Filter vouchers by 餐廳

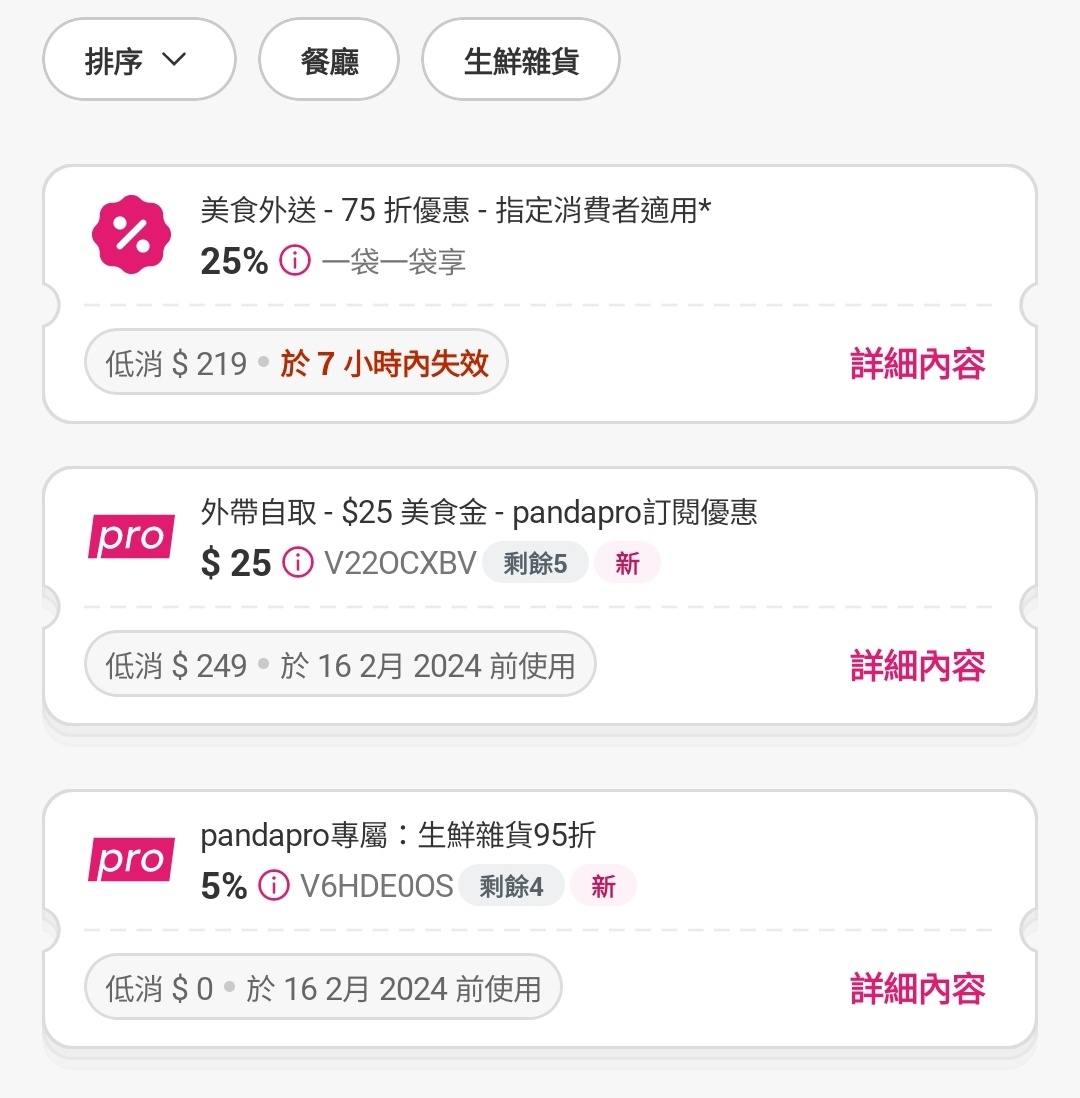[329, 60]
